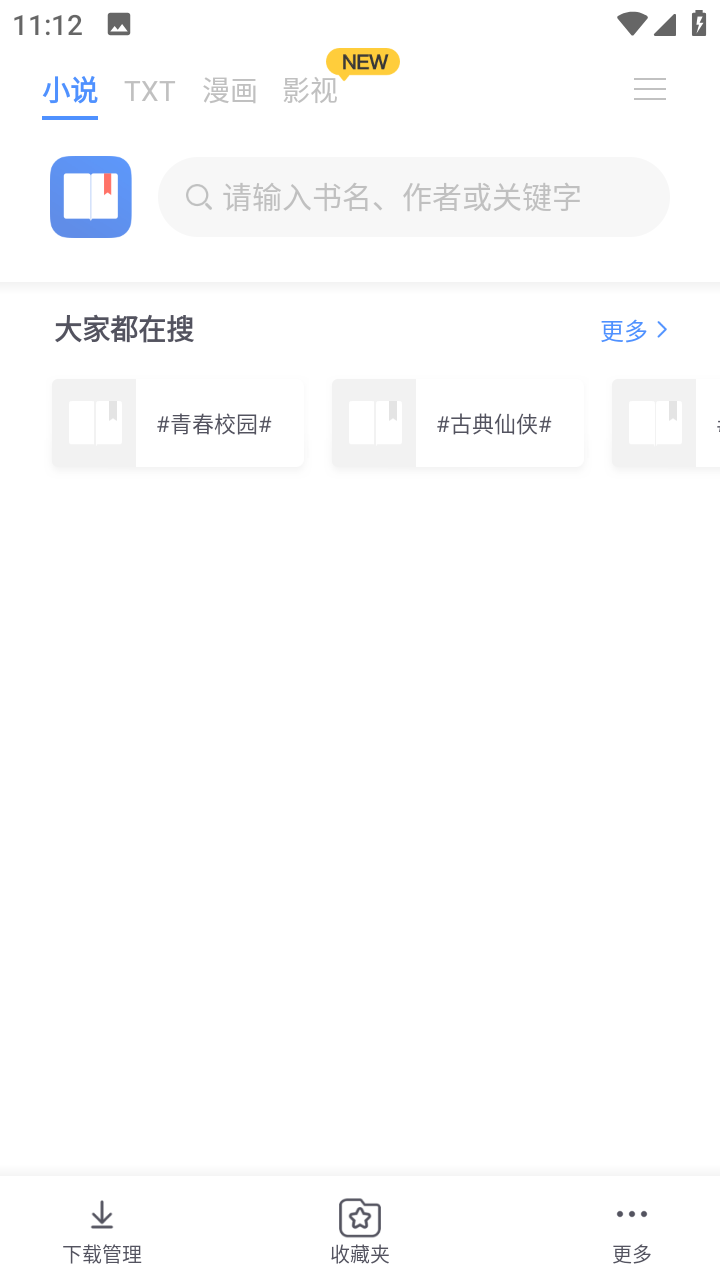The image size is (720, 1280).
Task: Tap the starred bookmark icon above 收藏夹
Action: pyautogui.click(x=360, y=1217)
